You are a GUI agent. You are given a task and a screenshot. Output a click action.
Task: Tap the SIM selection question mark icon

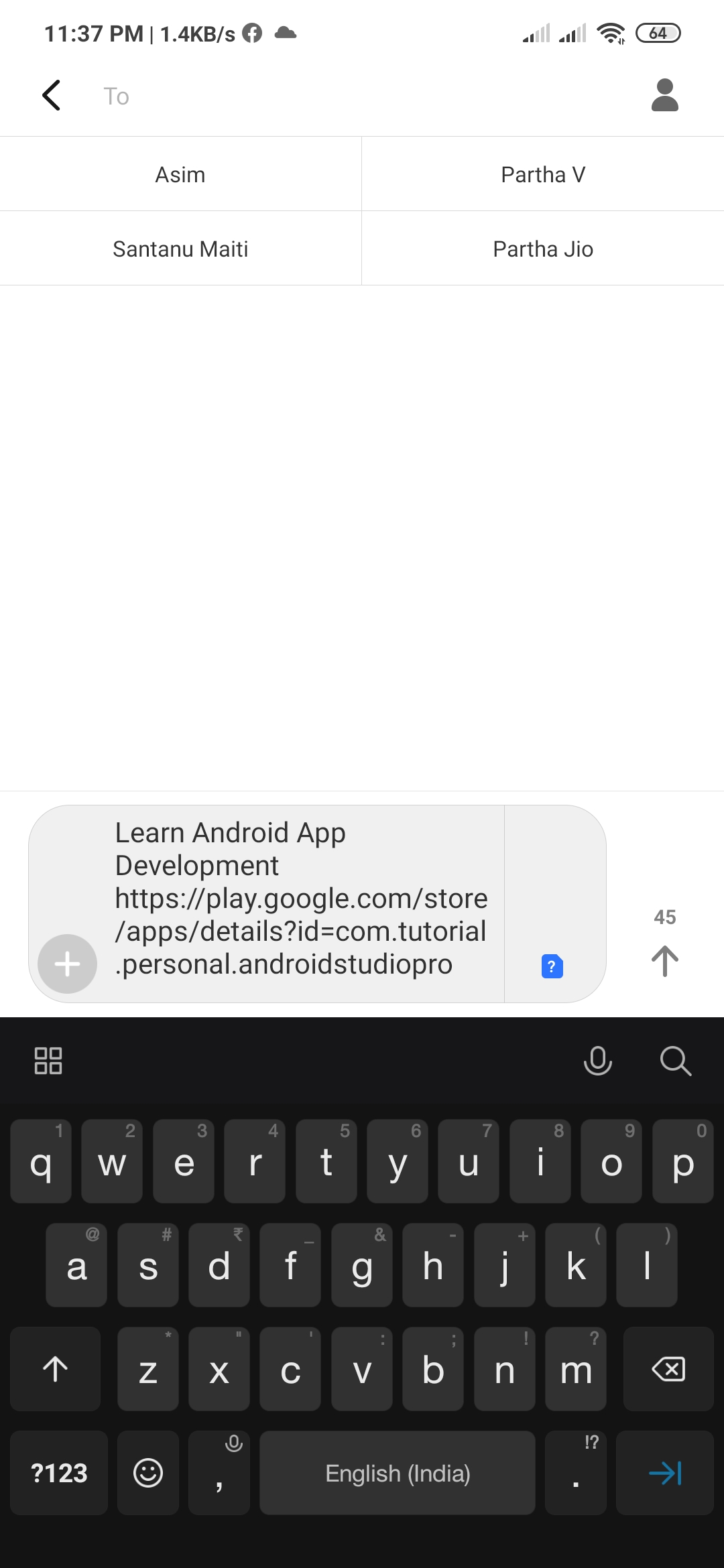point(551,965)
